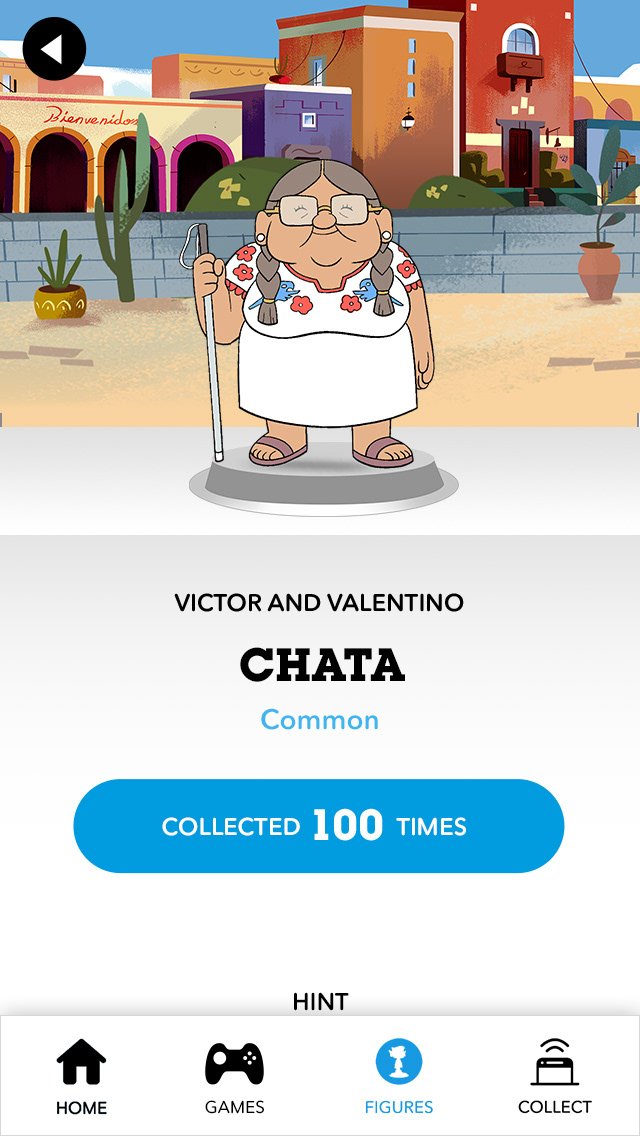Select the Figures tab
Image resolution: width=640 pixels, height=1136 pixels.
click(399, 1077)
